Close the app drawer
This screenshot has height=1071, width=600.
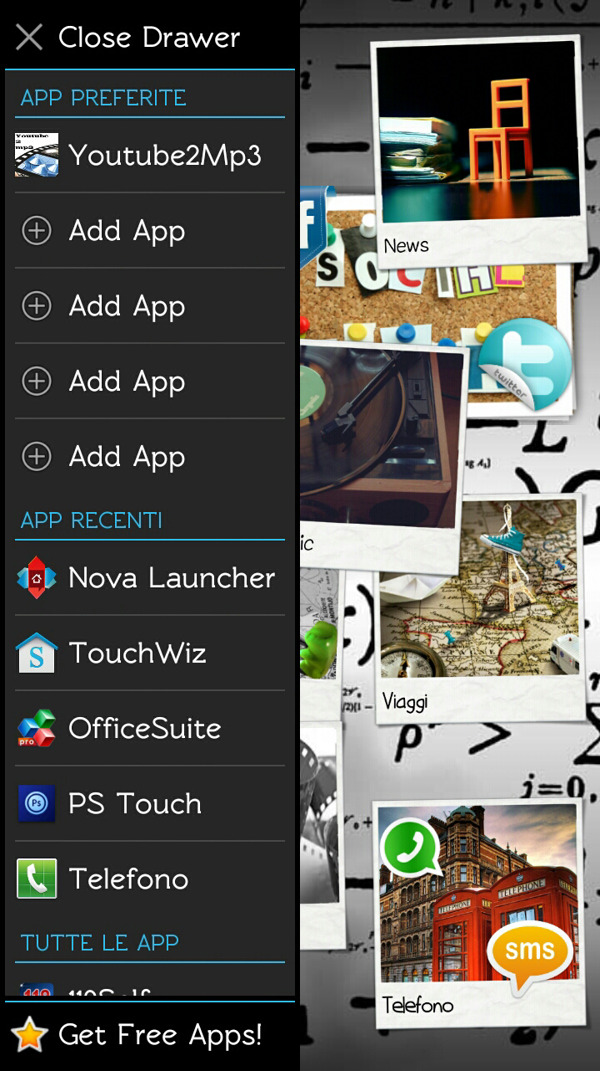[130, 37]
